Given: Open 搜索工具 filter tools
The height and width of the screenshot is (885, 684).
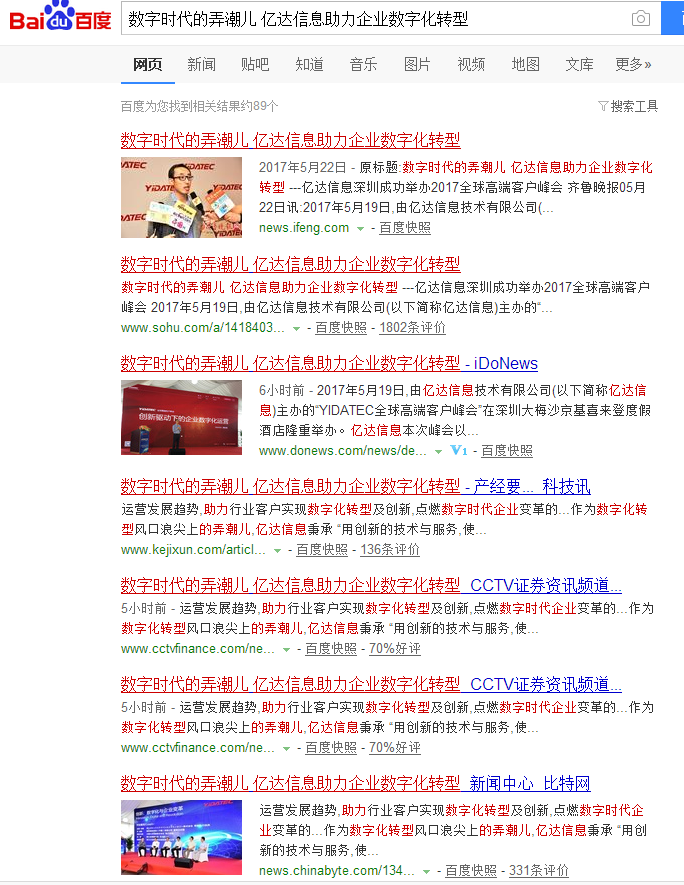Looking at the screenshot, I should pos(628,105).
